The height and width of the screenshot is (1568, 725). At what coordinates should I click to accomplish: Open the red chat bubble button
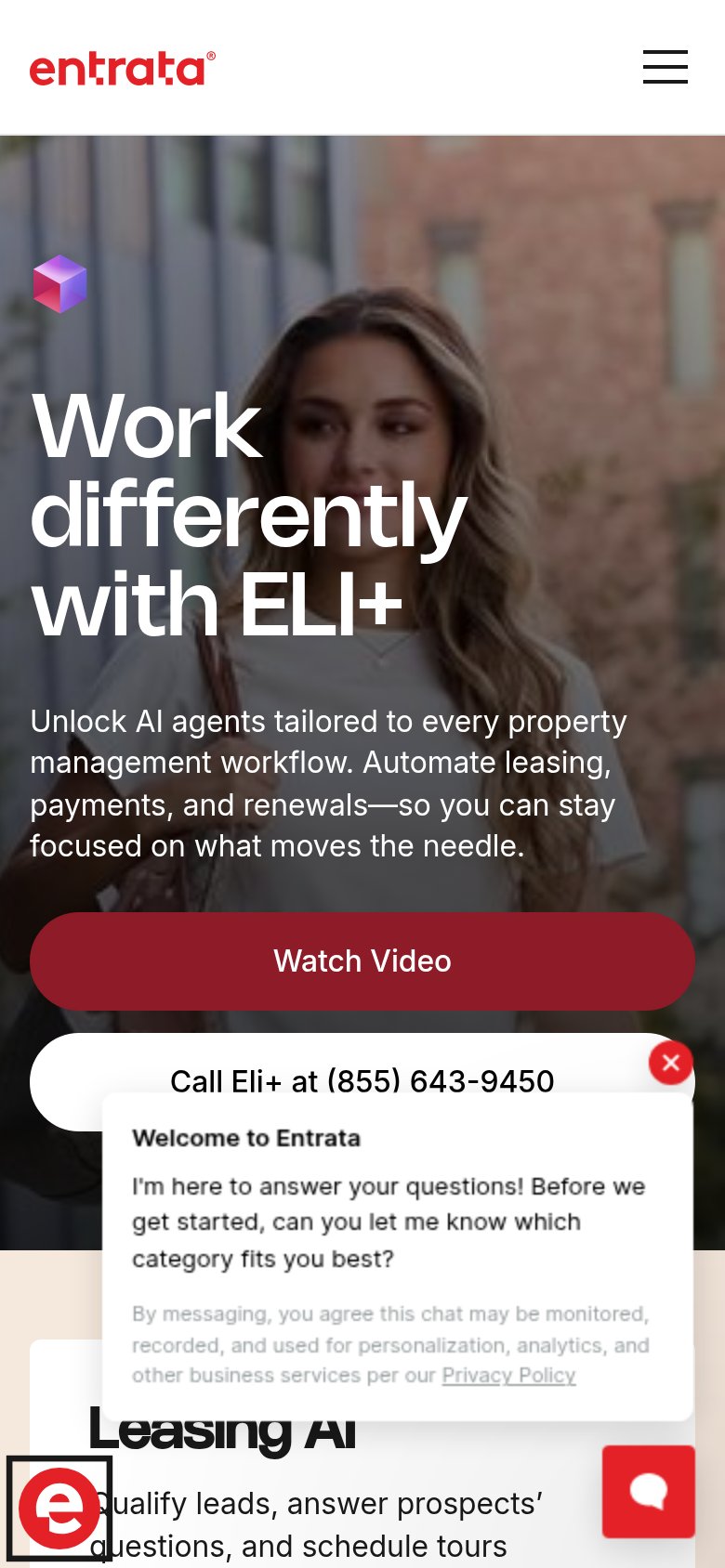(x=649, y=1492)
